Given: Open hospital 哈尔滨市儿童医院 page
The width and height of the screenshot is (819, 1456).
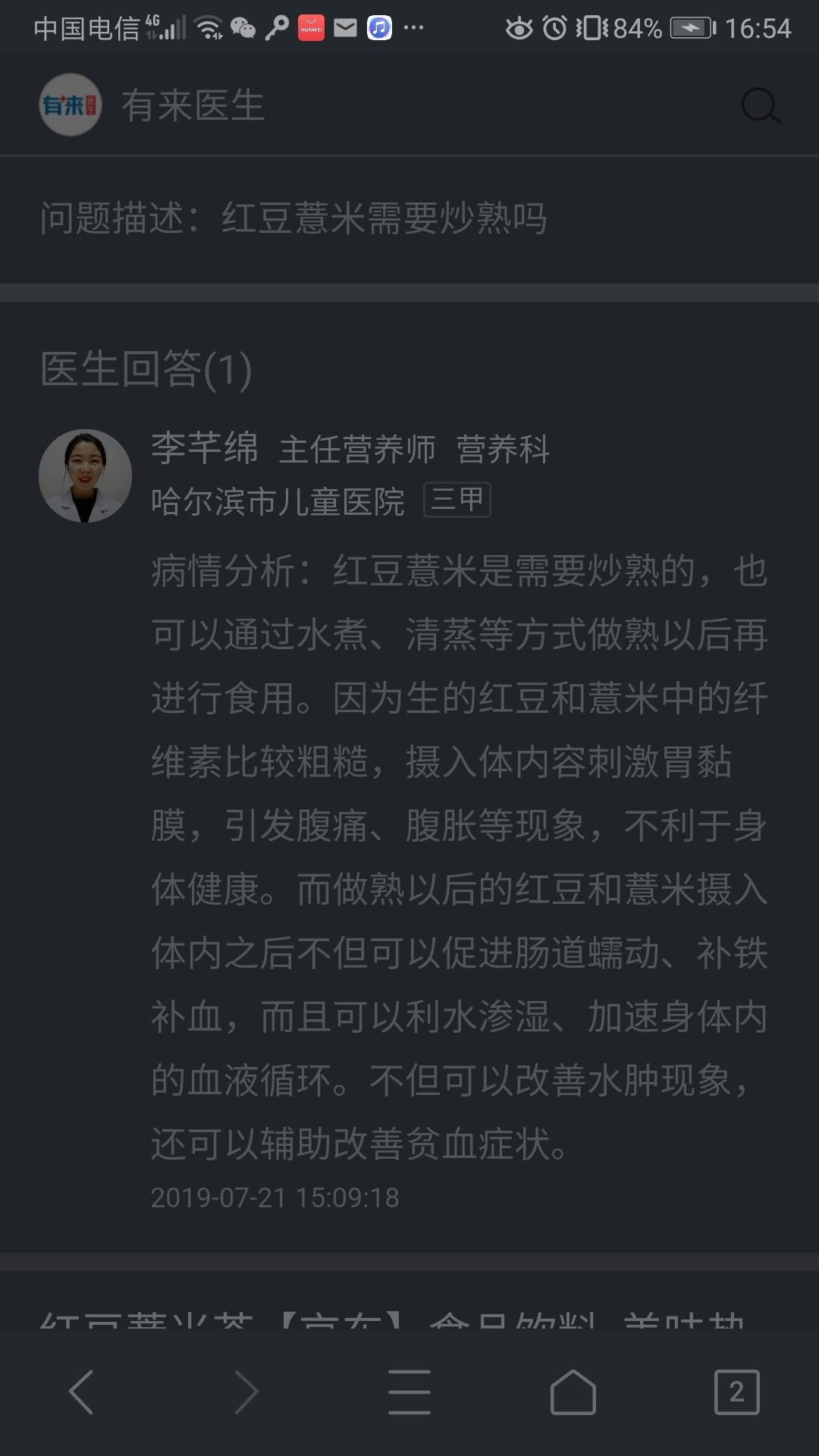Looking at the screenshot, I should pyautogui.click(x=278, y=500).
